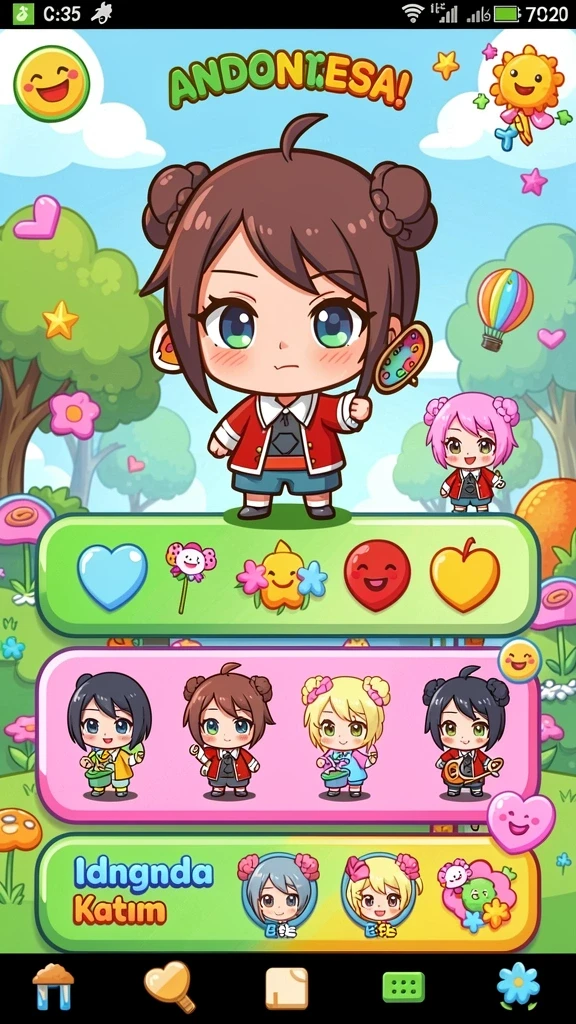The width and height of the screenshot is (576, 1024).
Task: Select the black-haired character holding a guitar
Action: (466, 733)
